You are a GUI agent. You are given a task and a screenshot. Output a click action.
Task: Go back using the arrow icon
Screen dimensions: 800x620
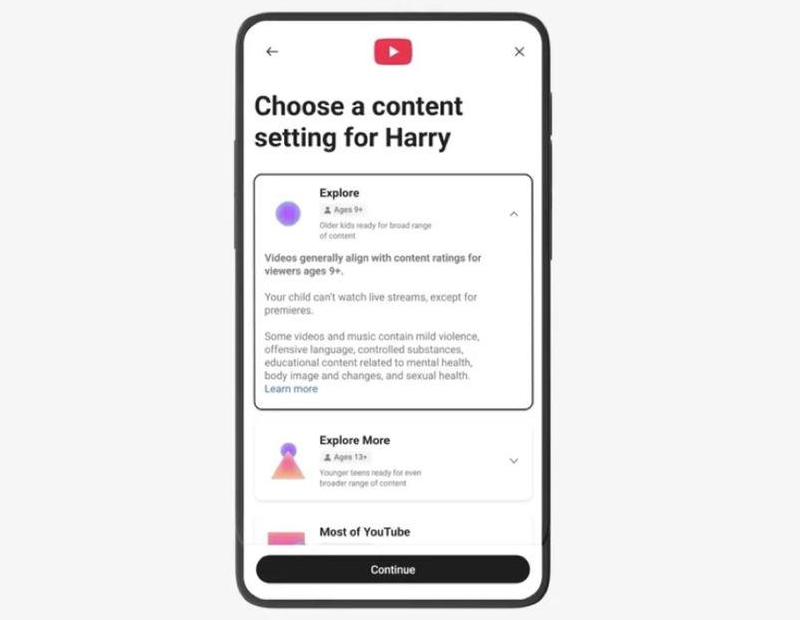click(272, 52)
